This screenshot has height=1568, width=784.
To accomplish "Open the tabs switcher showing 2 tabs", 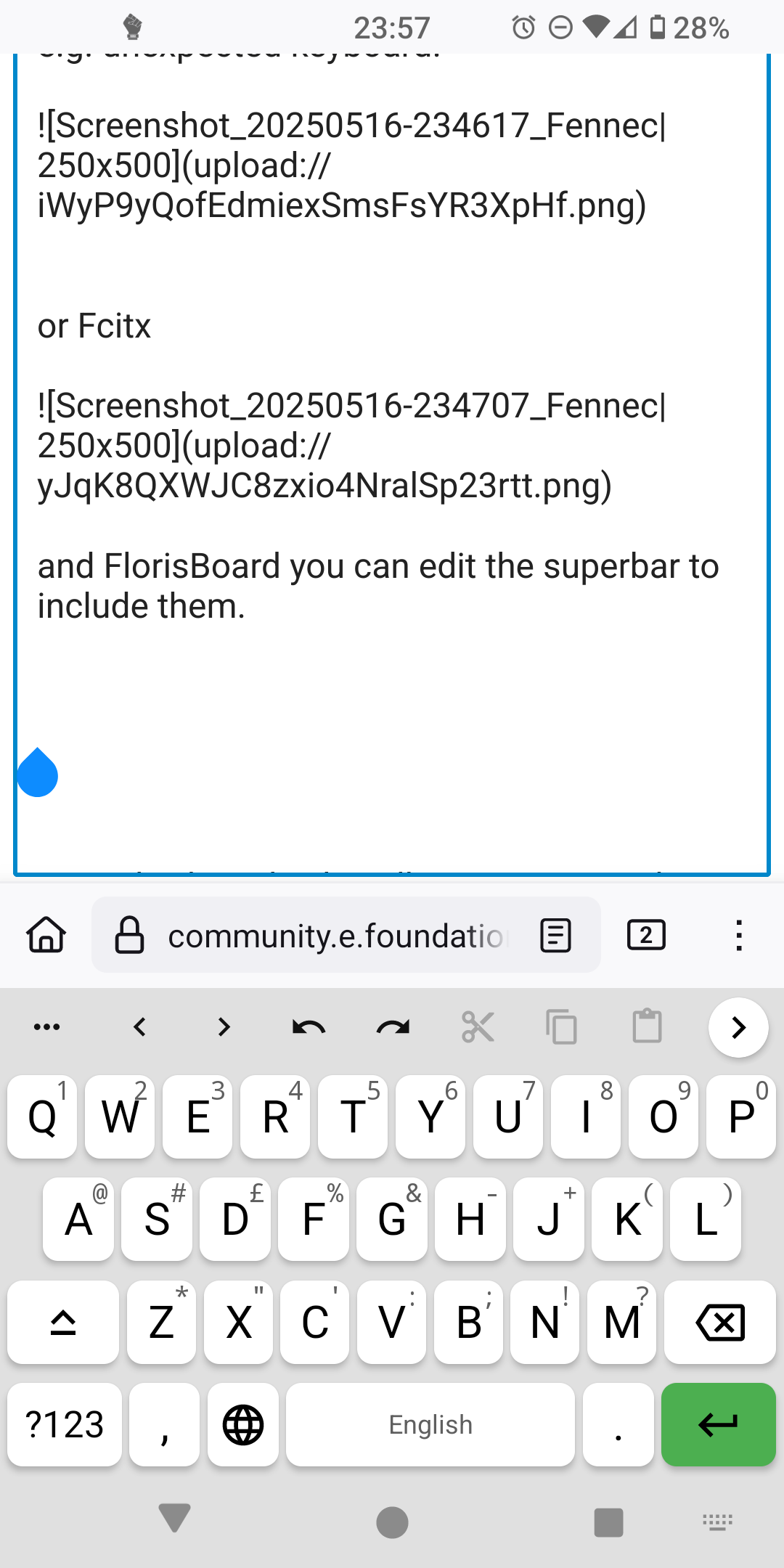I will coord(646,935).
